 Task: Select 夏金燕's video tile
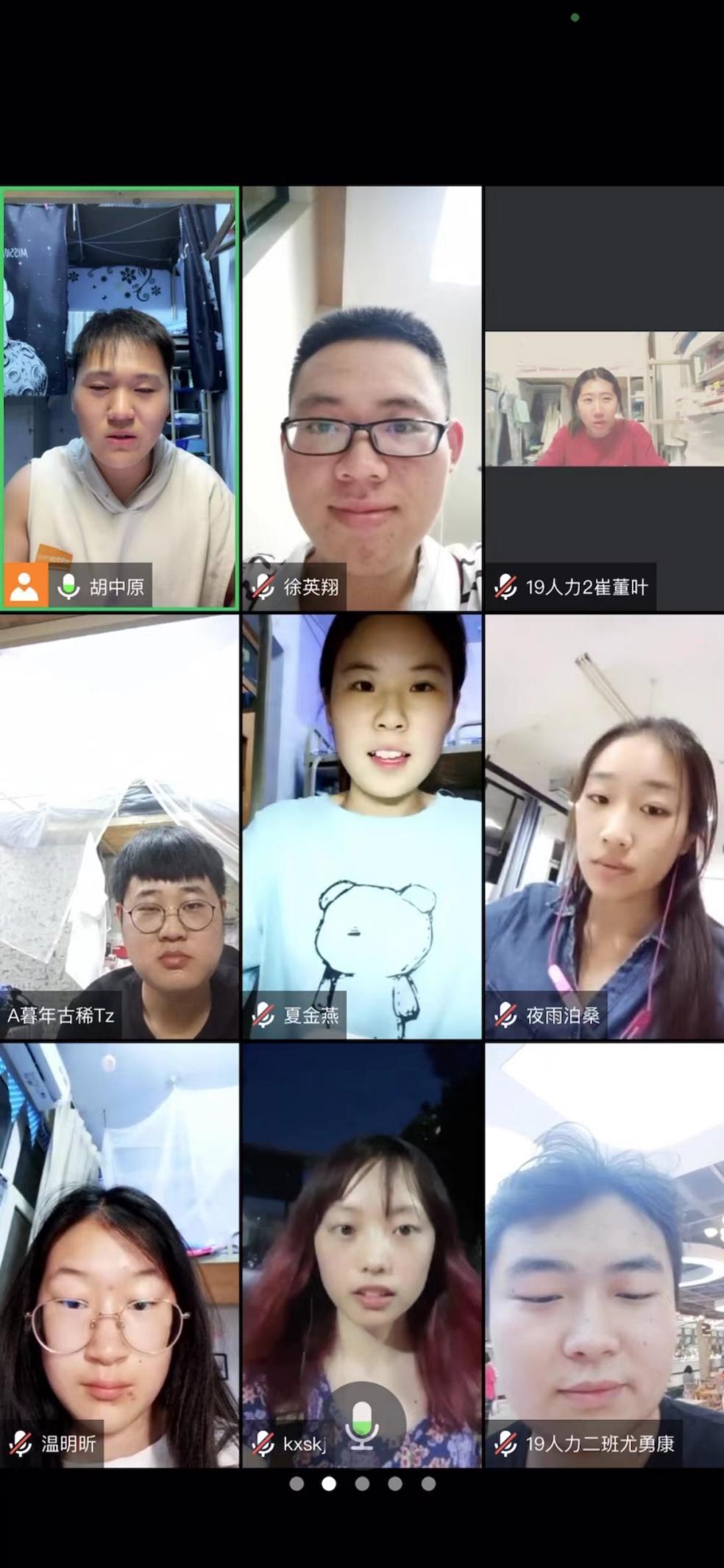(x=362, y=826)
